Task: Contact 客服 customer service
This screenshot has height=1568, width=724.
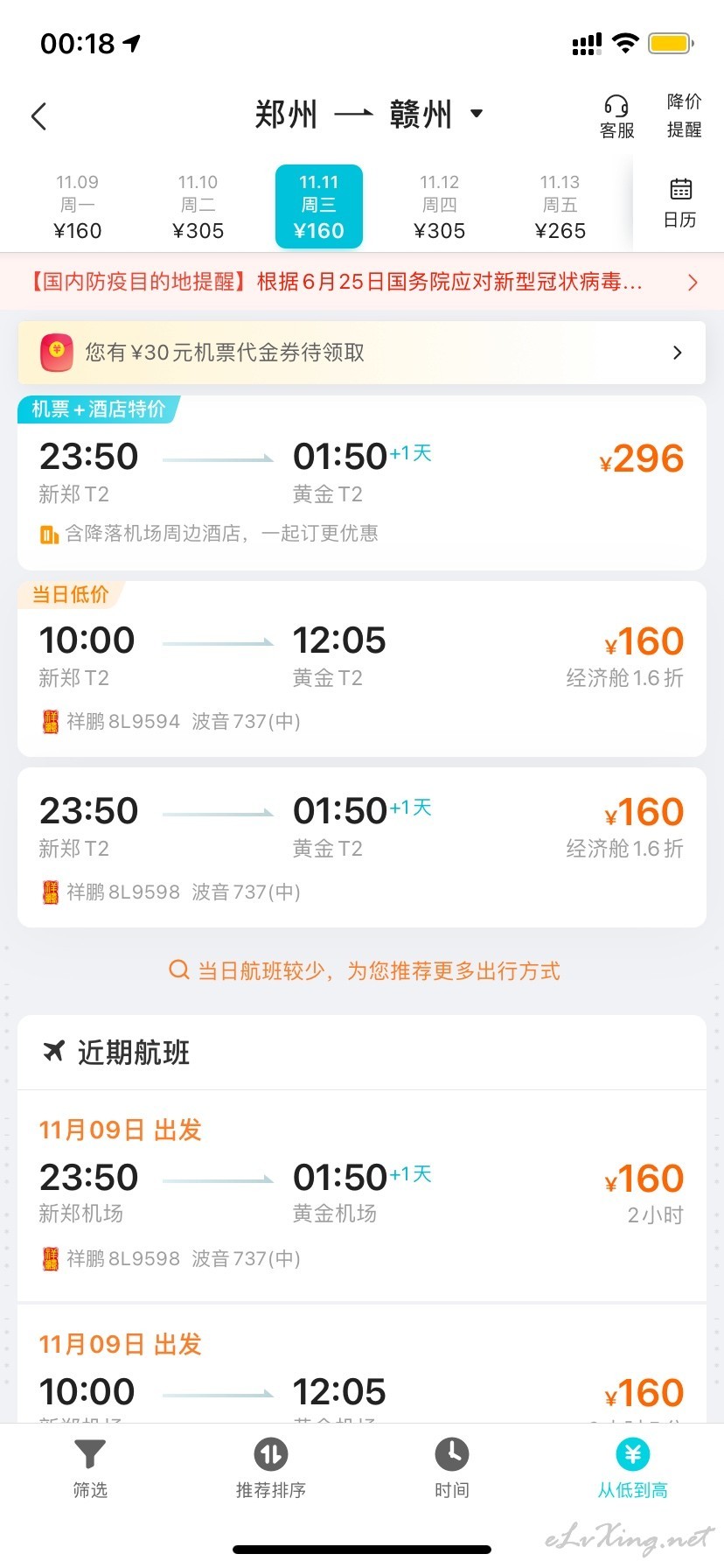Action: click(x=616, y=116)
